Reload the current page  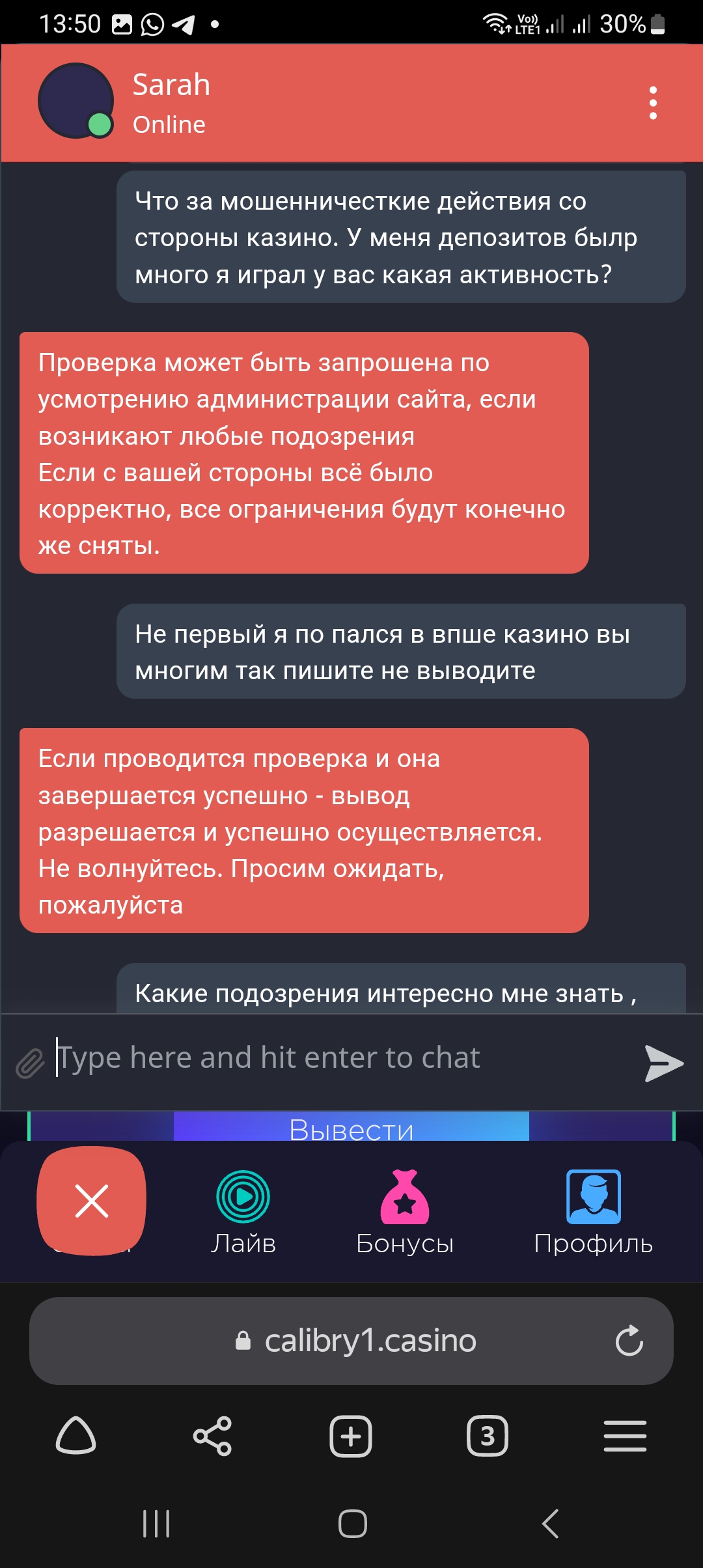629,1341
